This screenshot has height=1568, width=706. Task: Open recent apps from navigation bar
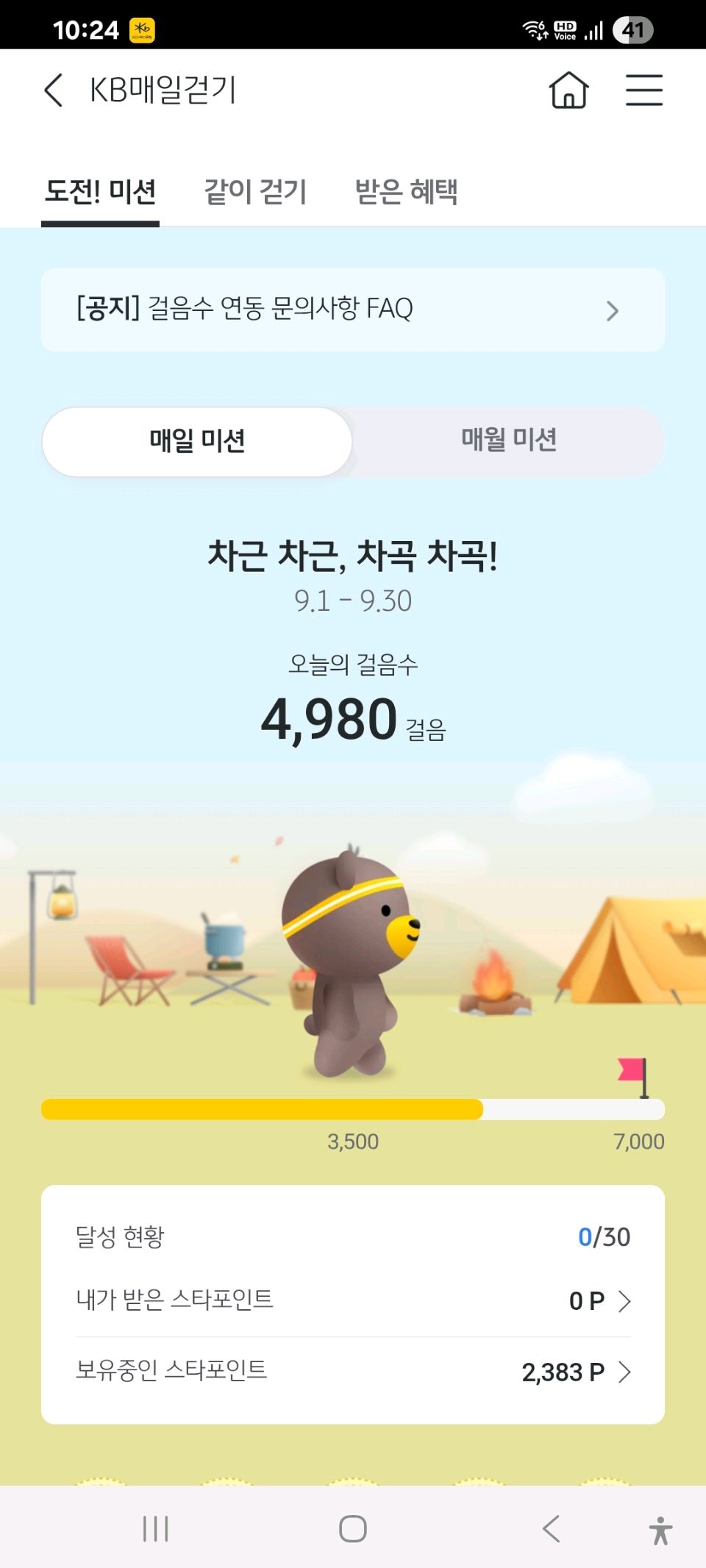pos(155,1529)
